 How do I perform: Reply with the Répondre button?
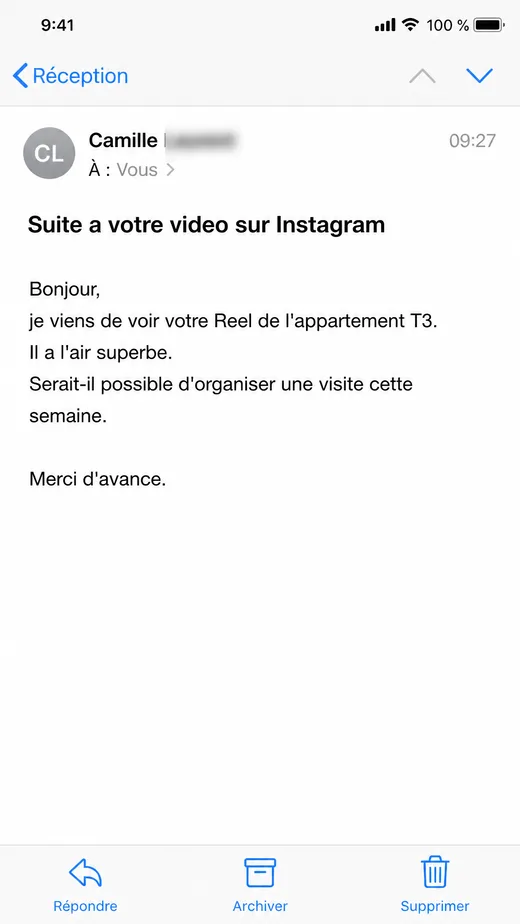pos(85,885)
